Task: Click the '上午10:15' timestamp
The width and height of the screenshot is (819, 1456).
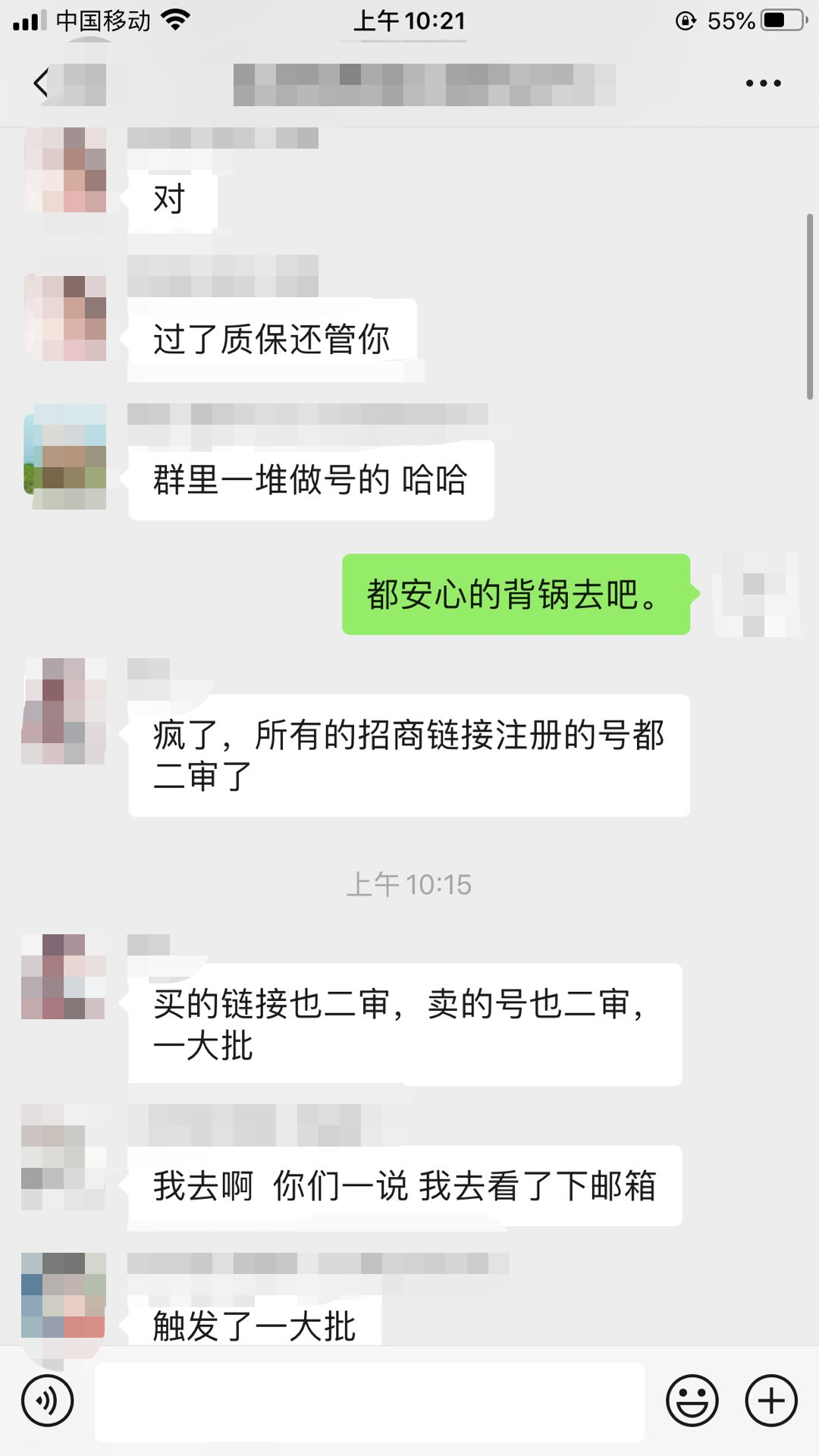Action: (409, 883)
